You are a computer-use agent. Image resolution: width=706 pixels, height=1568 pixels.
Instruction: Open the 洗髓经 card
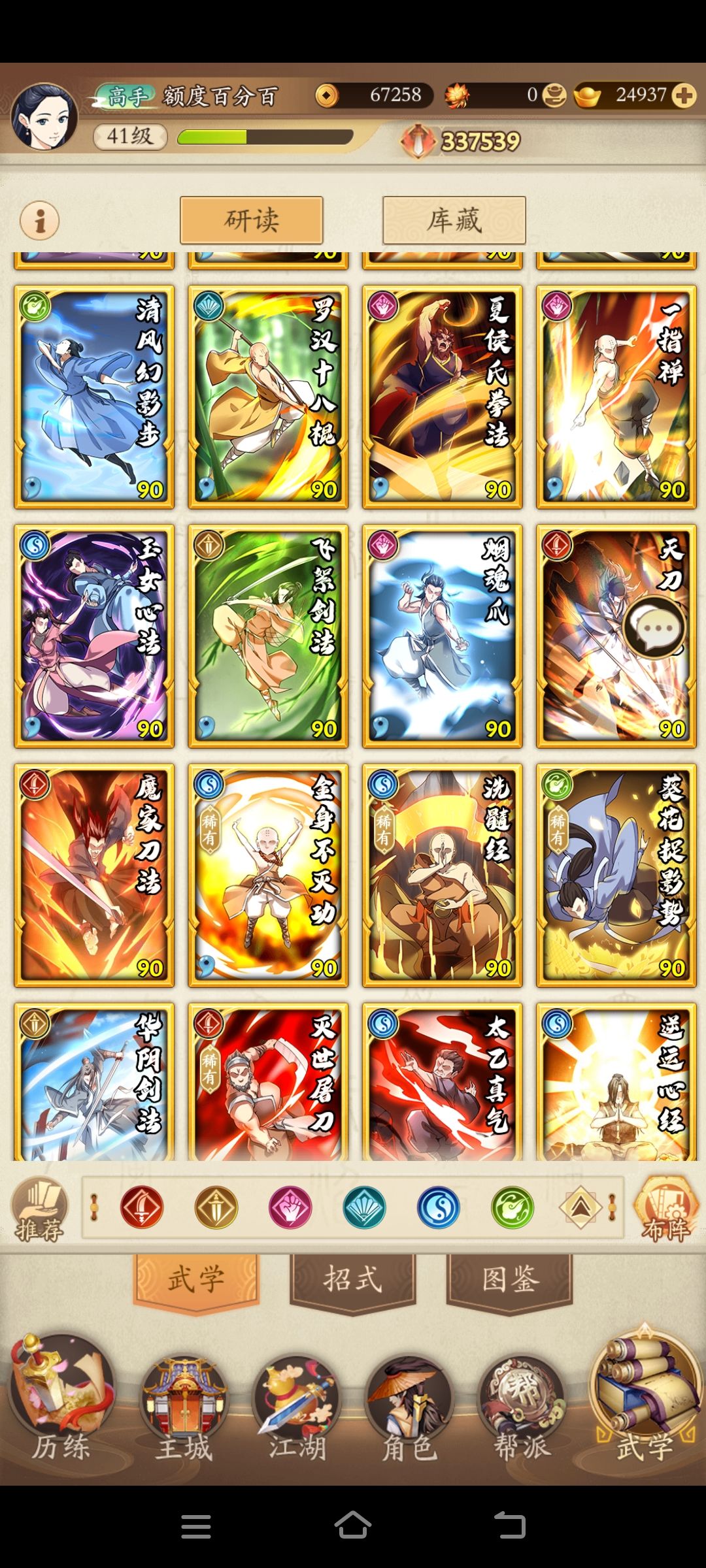[x=443, y=875]
